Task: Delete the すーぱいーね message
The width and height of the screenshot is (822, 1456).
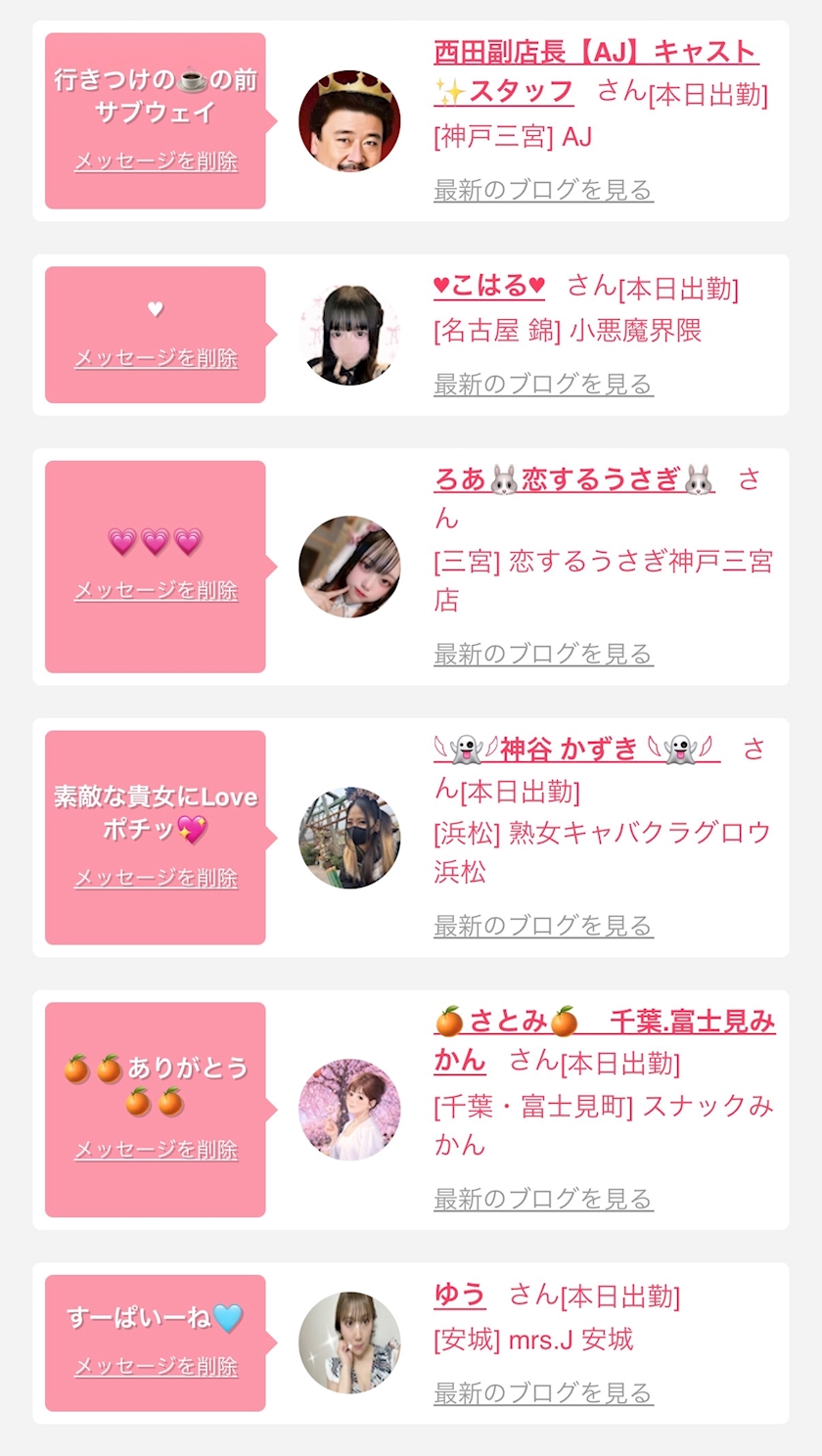Action: (156, 1366)
